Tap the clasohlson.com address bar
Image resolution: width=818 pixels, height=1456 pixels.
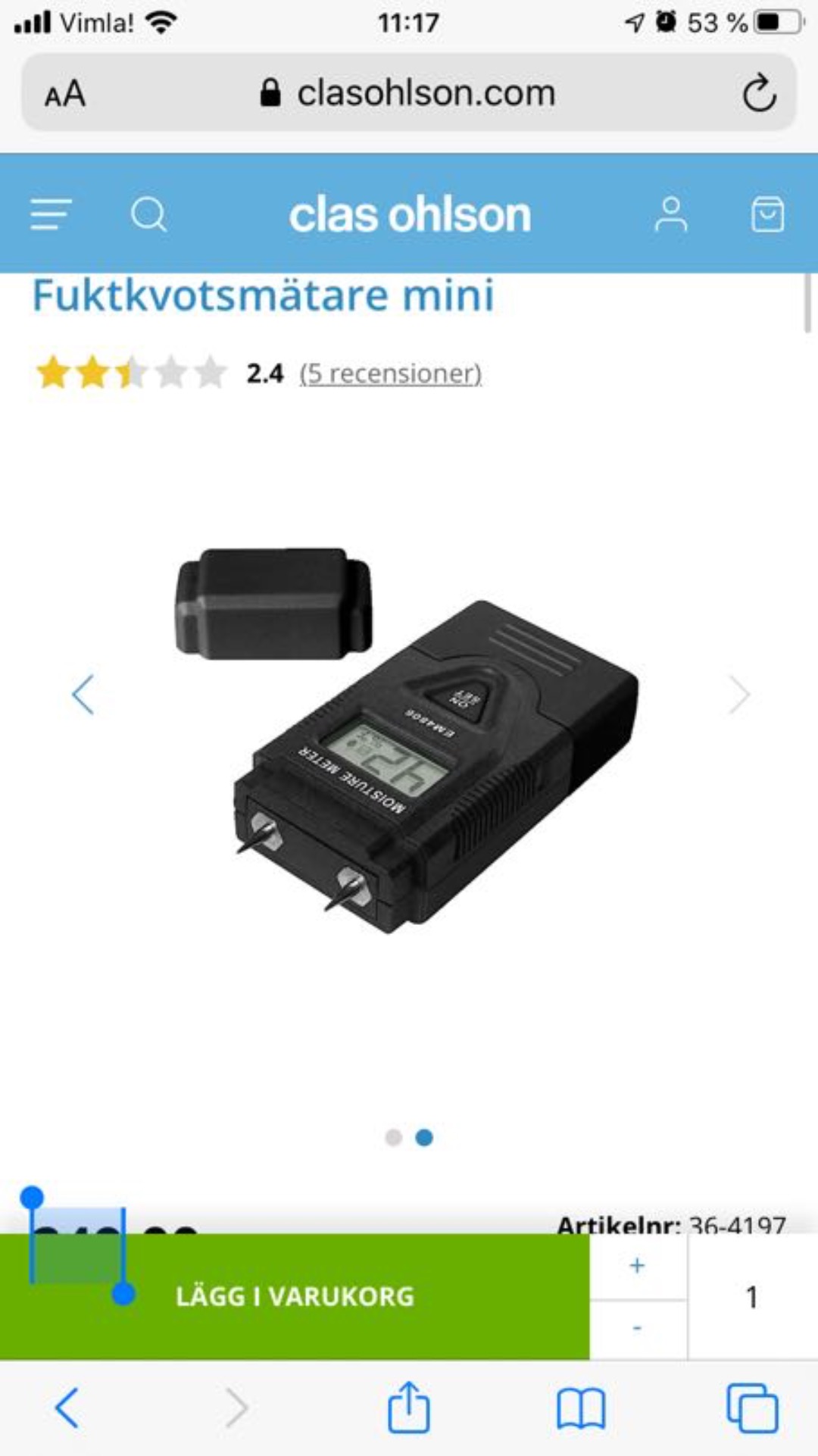pyautogui.click(x=409, y=94)
